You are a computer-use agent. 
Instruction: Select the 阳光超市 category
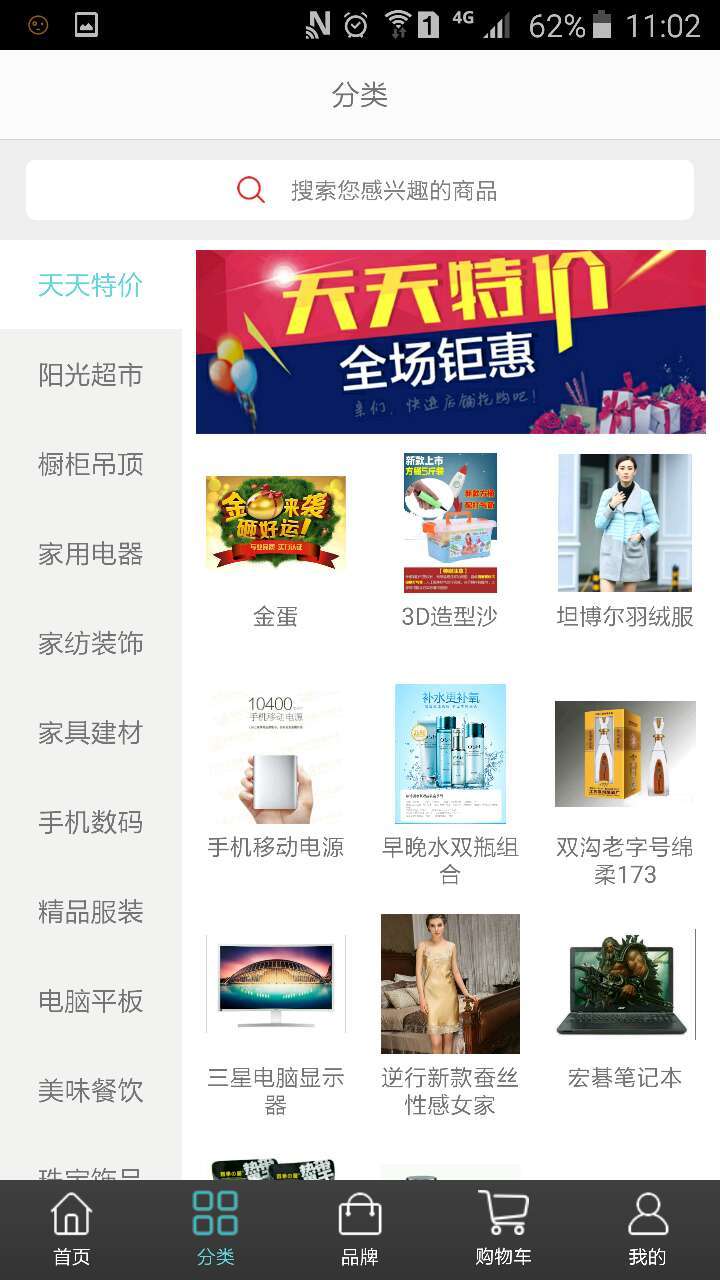click(90, 375)
